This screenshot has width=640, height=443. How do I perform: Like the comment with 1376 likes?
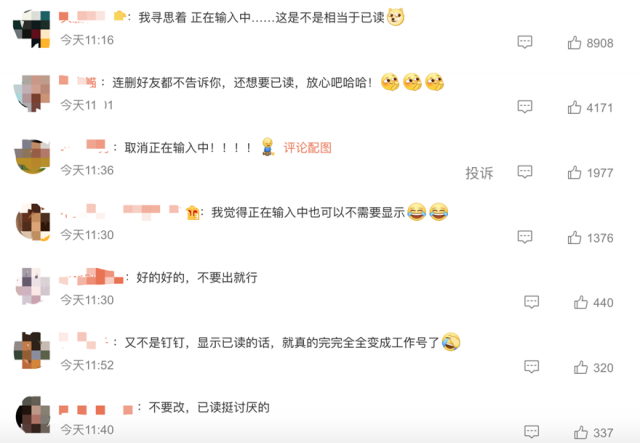tap(575, 238)
